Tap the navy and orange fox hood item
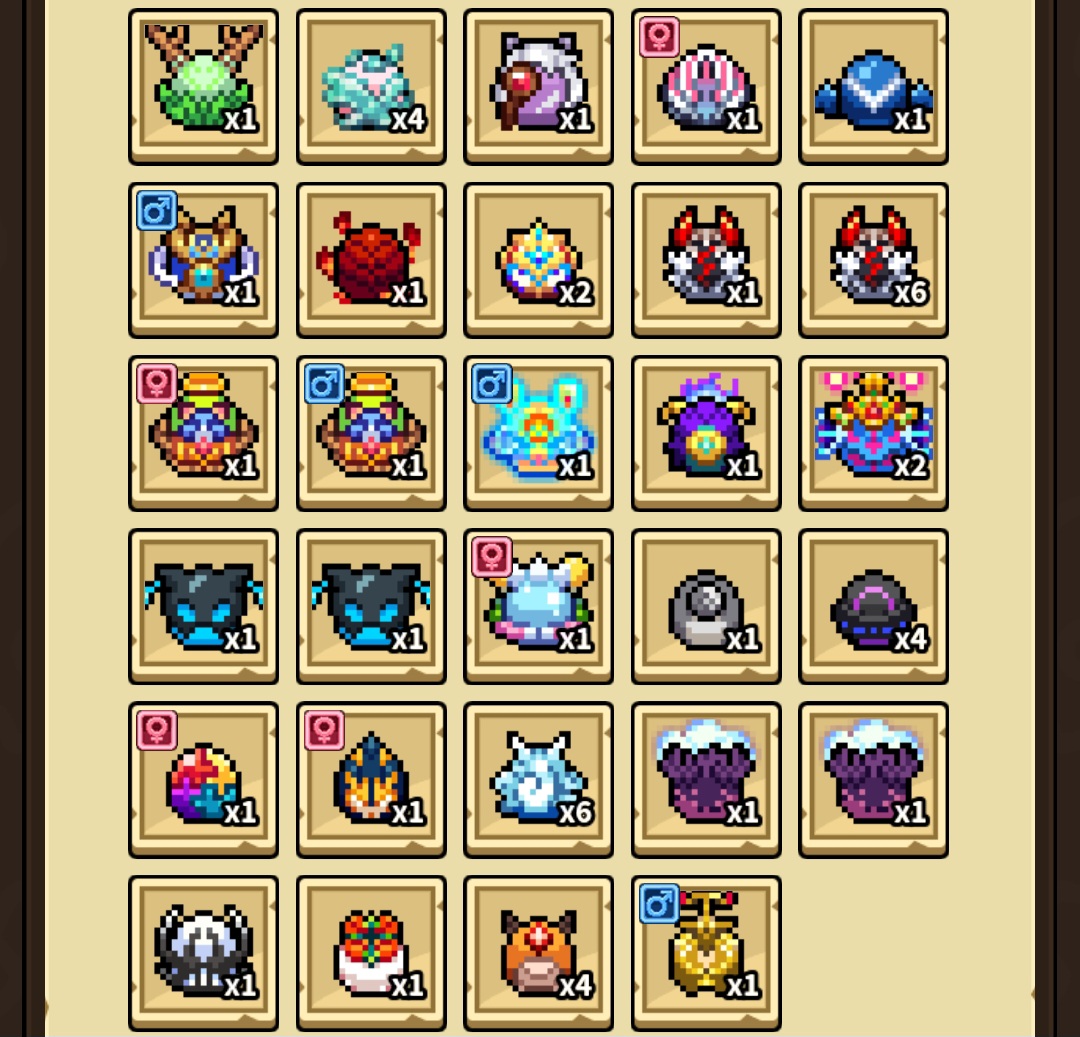The width and height of the screenshot is (1080, 1037). (371, 780)
